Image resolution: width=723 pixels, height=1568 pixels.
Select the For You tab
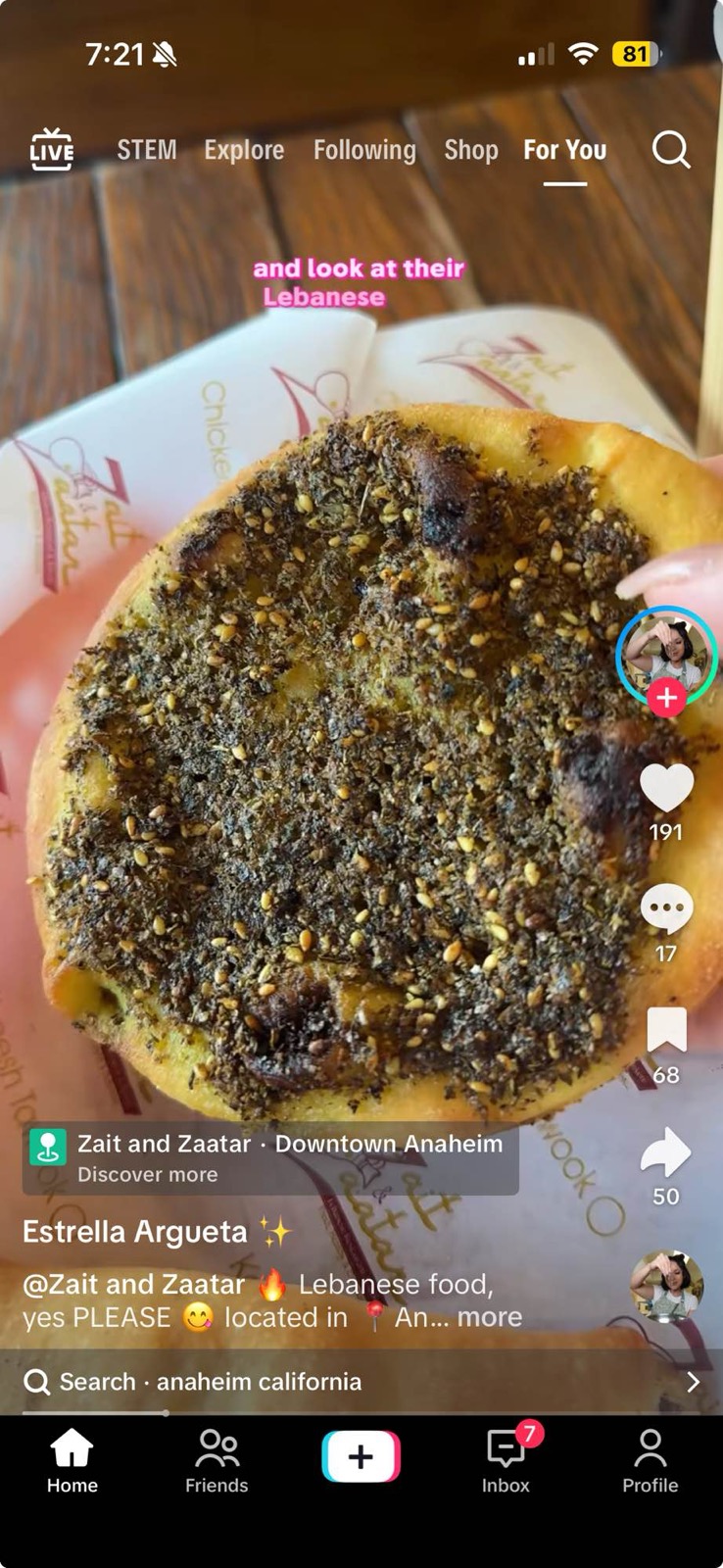(564, 150)
